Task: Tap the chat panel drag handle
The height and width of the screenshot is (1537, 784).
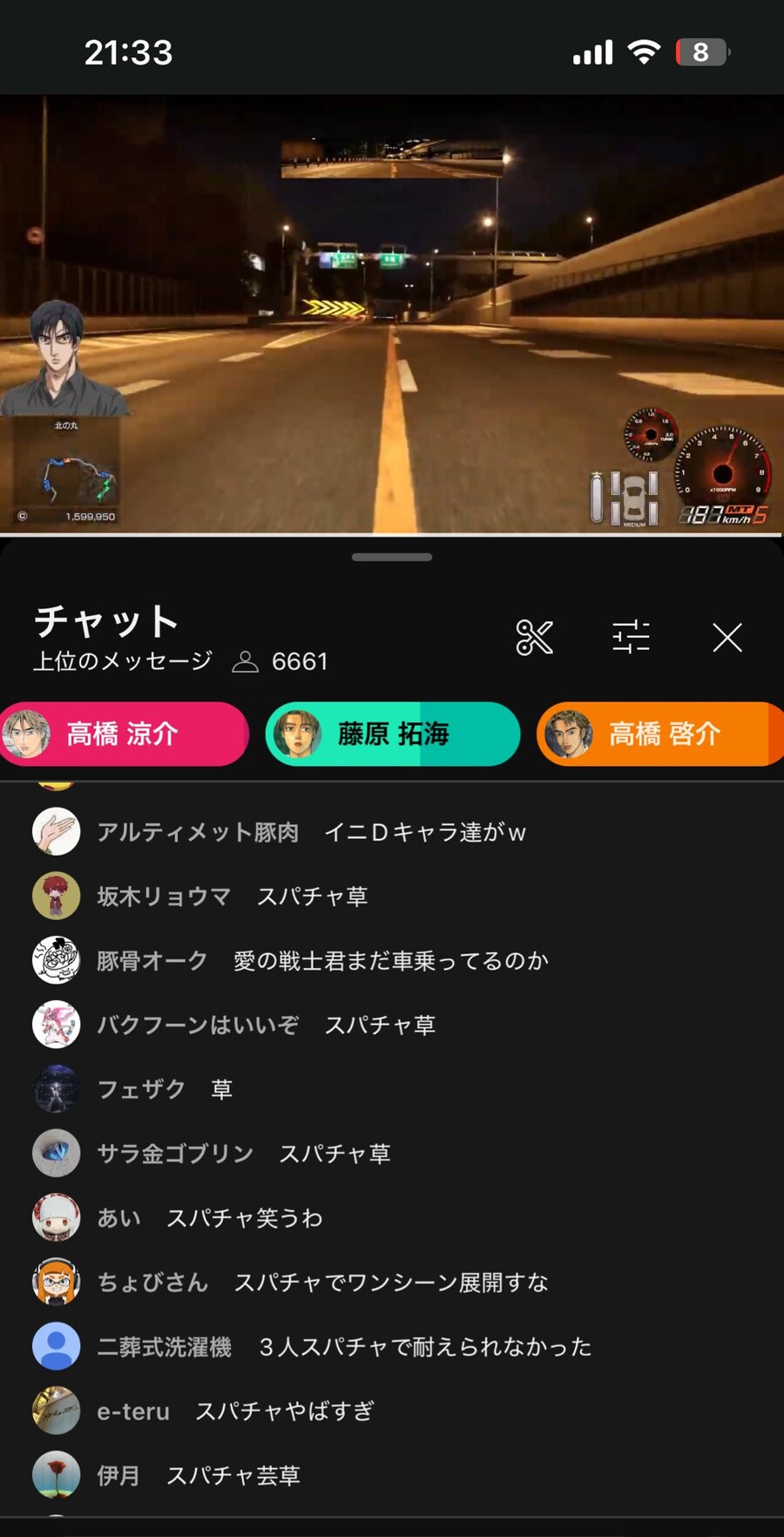Action: (x=392, y=557)
